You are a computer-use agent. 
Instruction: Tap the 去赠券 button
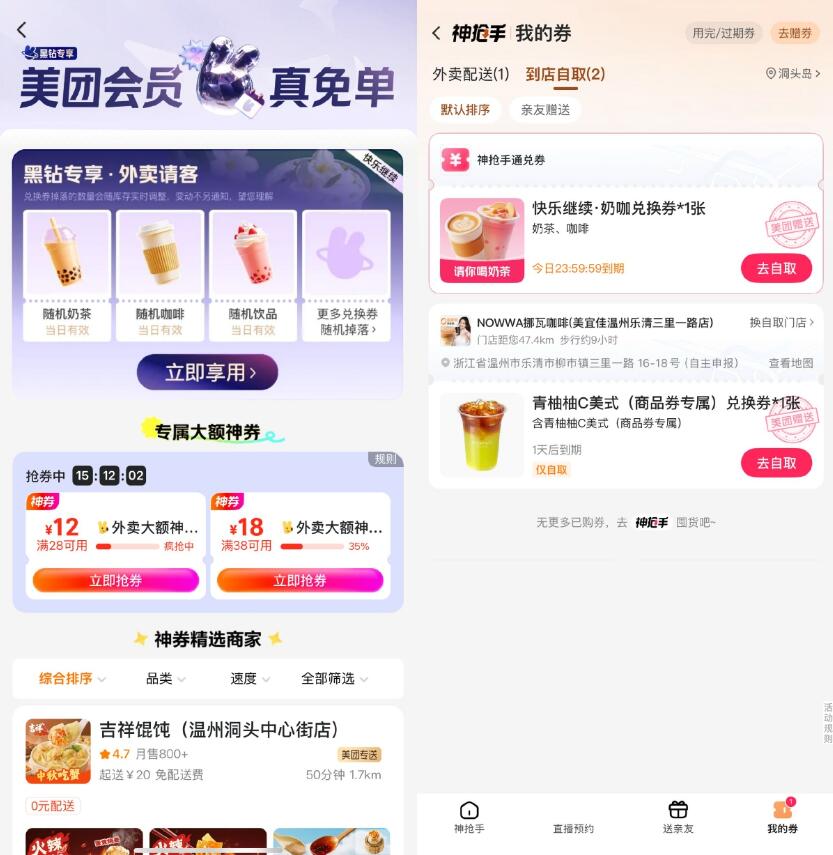click(x=794, y=33)
